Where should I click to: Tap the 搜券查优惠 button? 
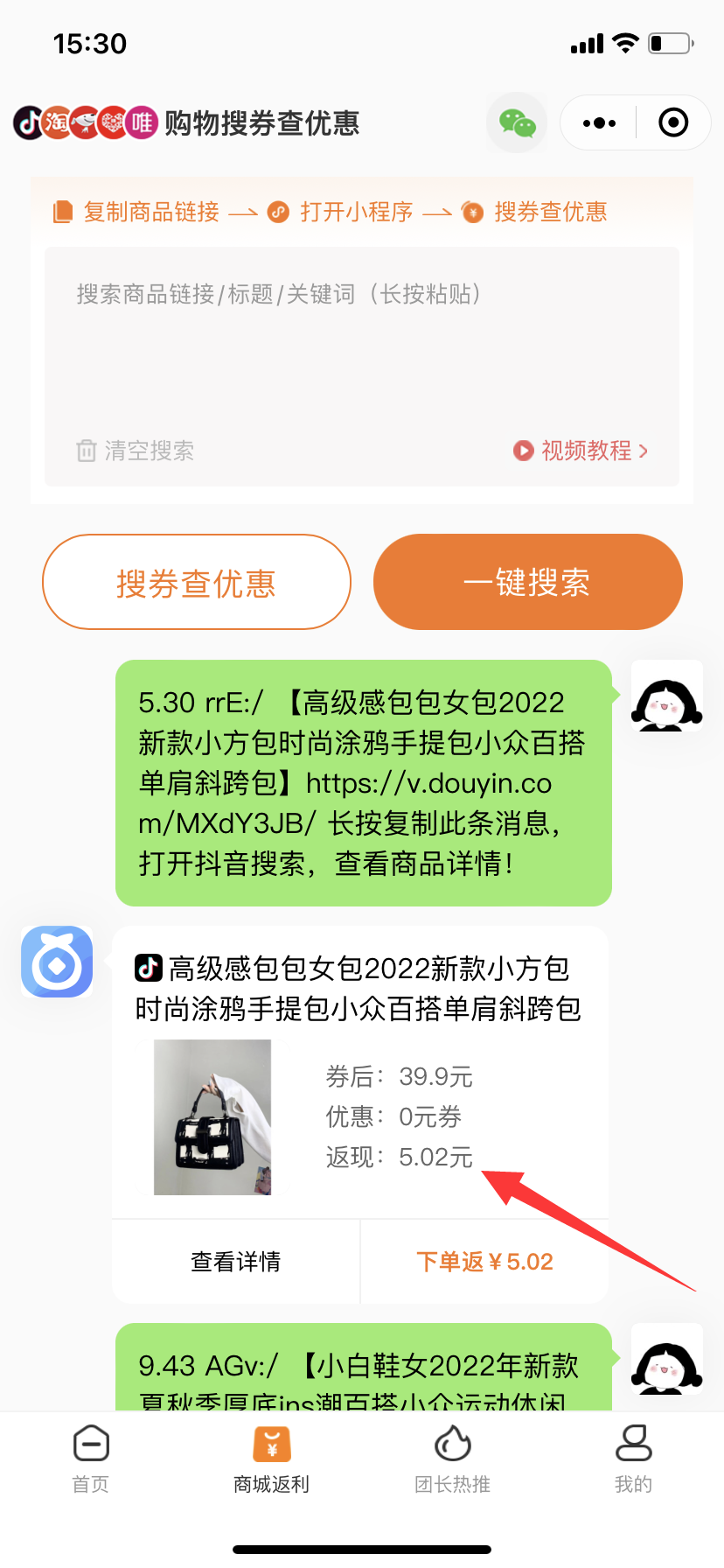[197, 583]
